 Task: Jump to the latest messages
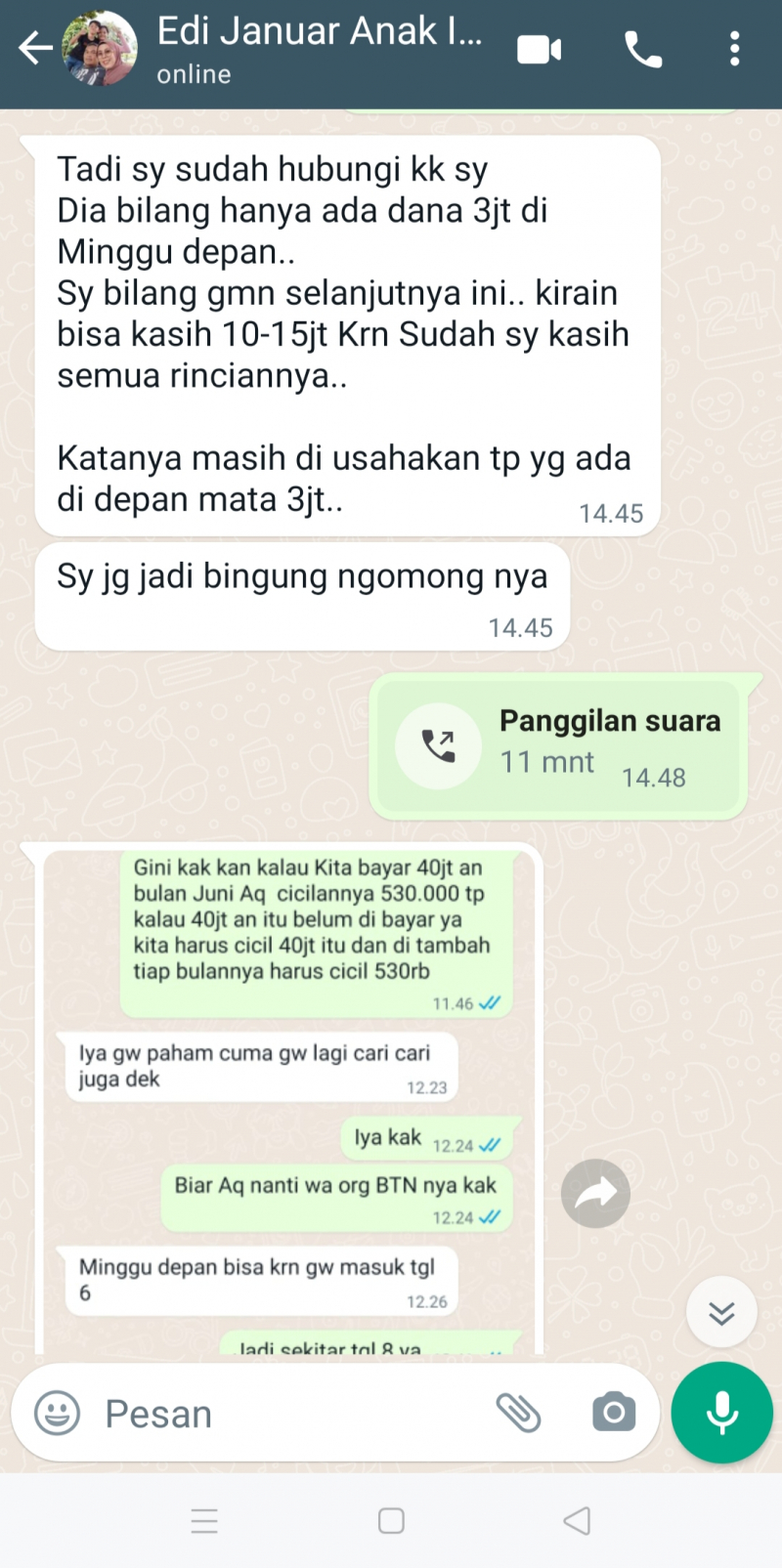(721, 1312)
